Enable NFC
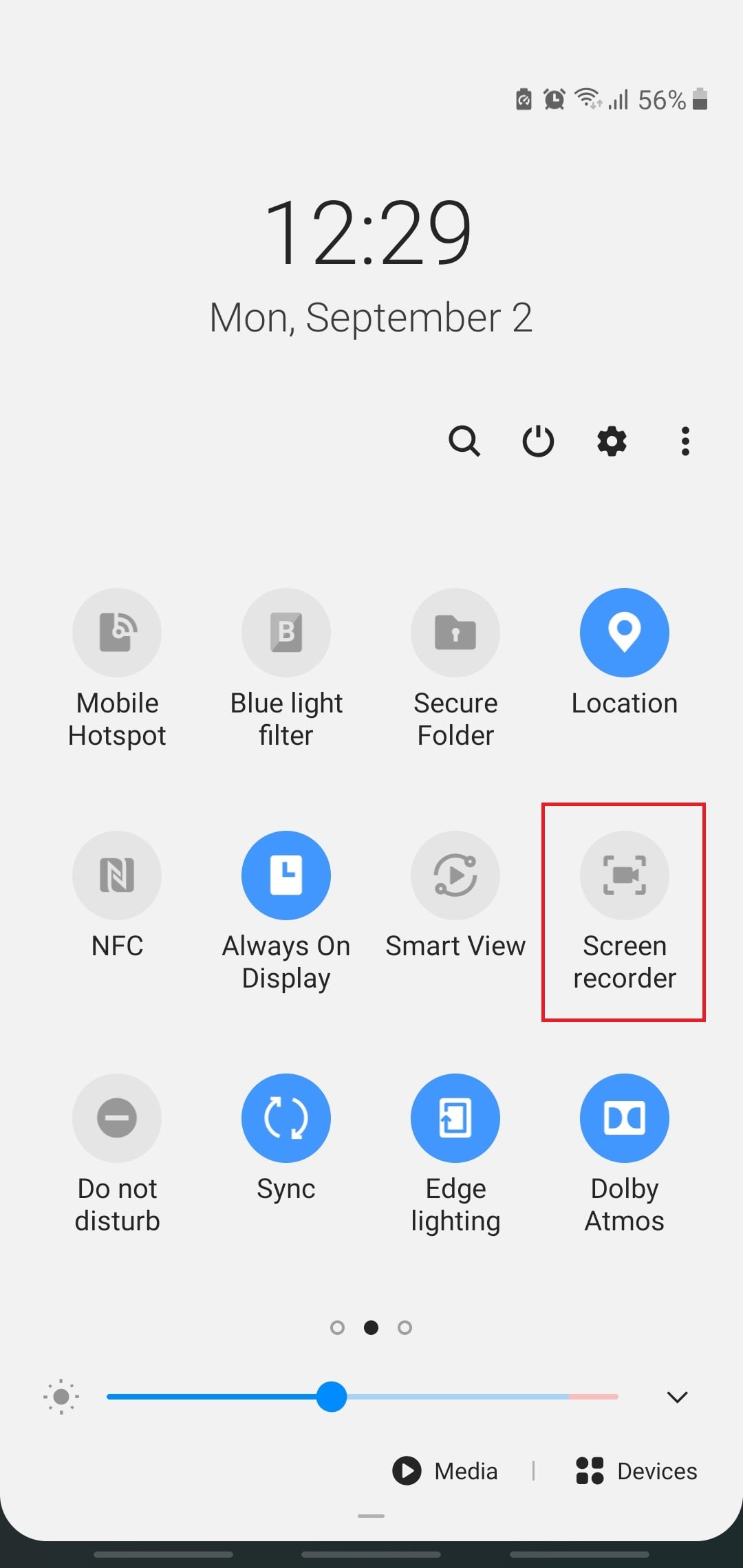 click(117, 875)
